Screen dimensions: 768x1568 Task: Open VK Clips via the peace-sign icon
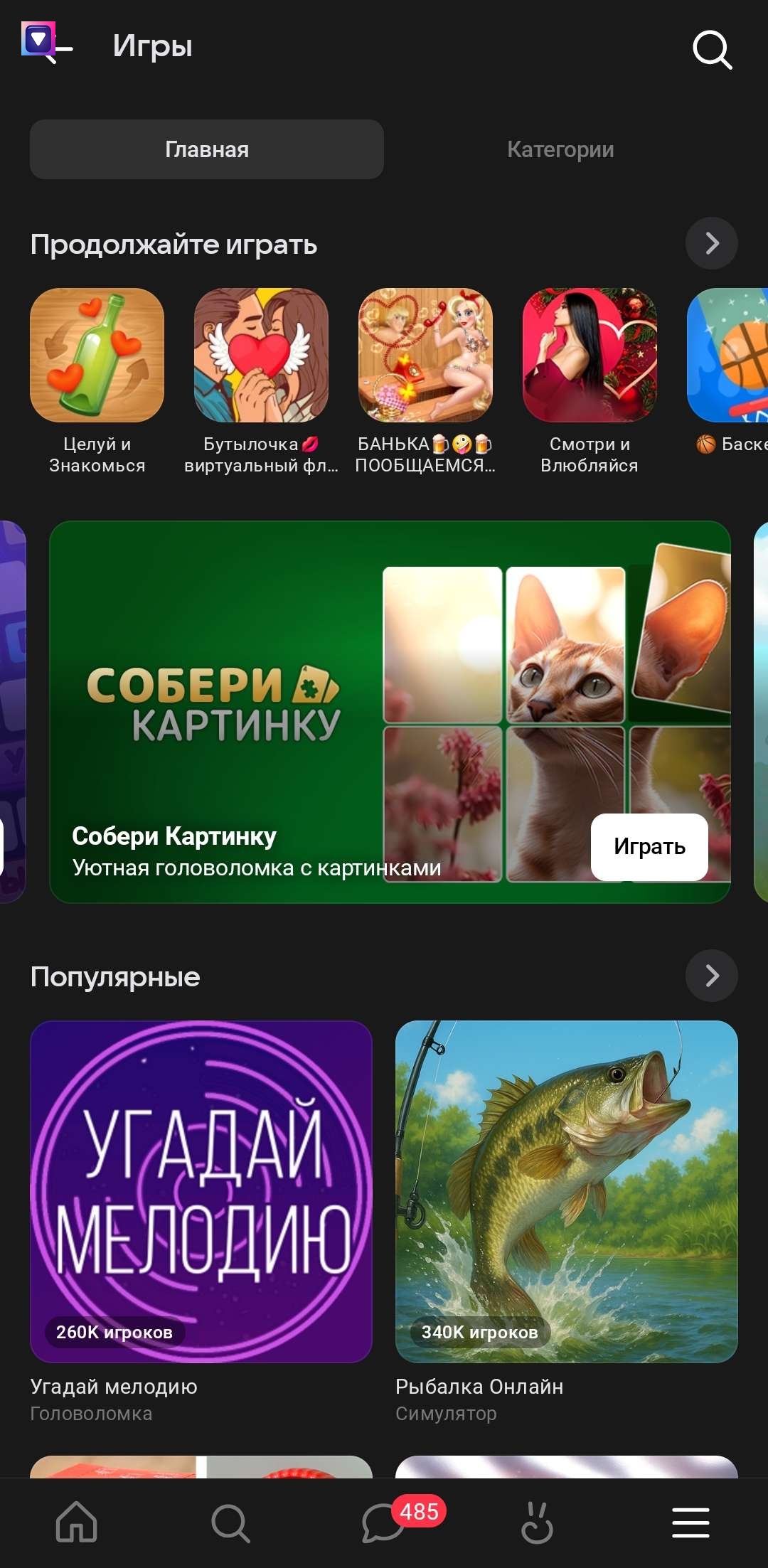(535, 1522)
